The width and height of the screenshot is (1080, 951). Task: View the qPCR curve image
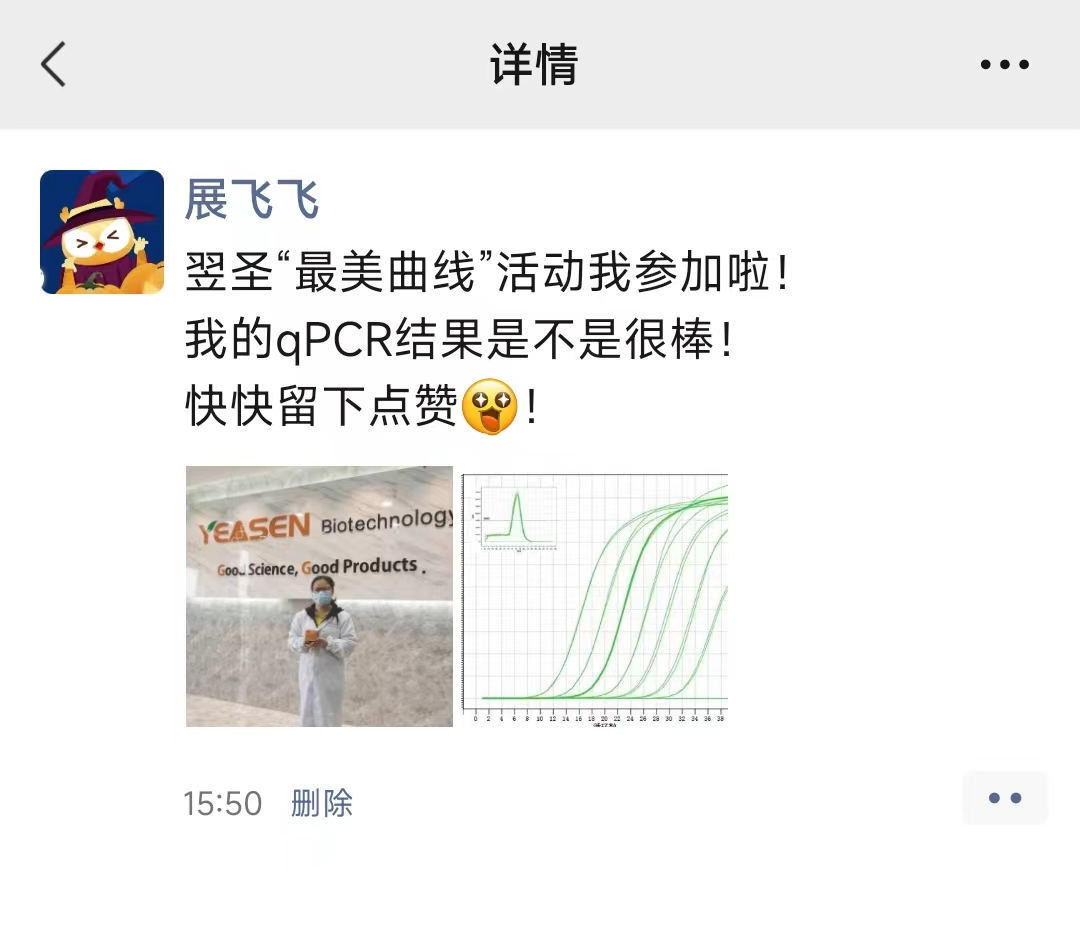point(594,596)
